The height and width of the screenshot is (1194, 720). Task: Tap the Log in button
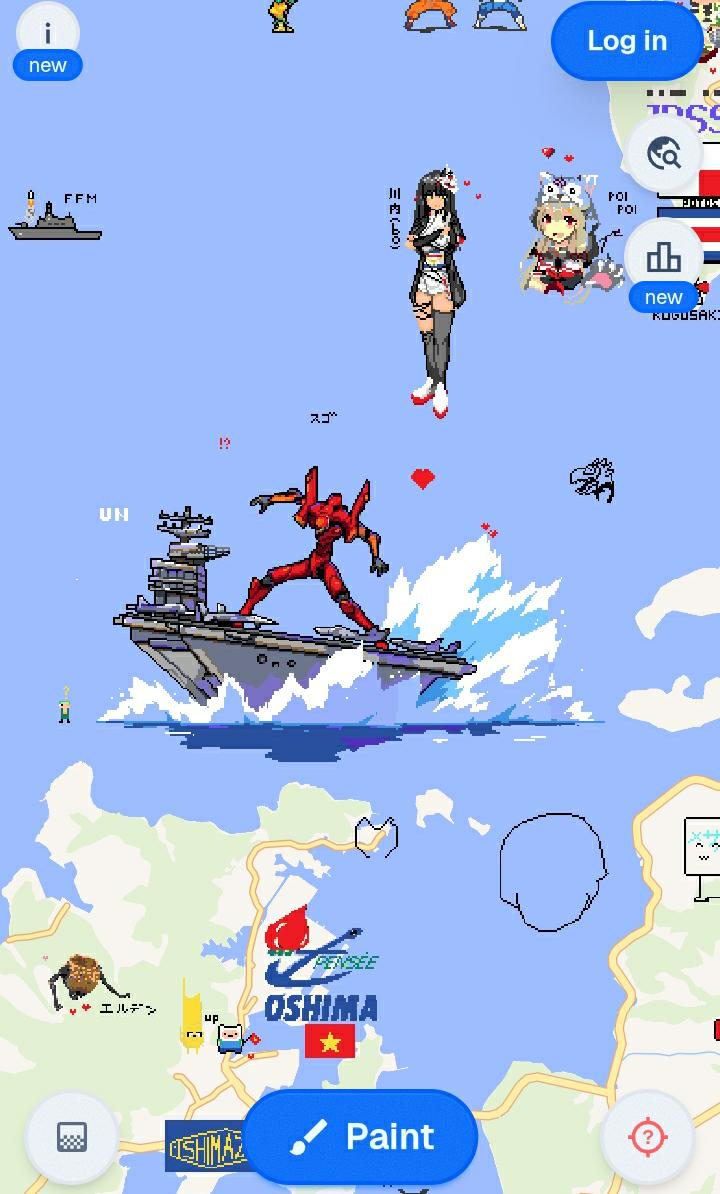[x=627, y=41]
